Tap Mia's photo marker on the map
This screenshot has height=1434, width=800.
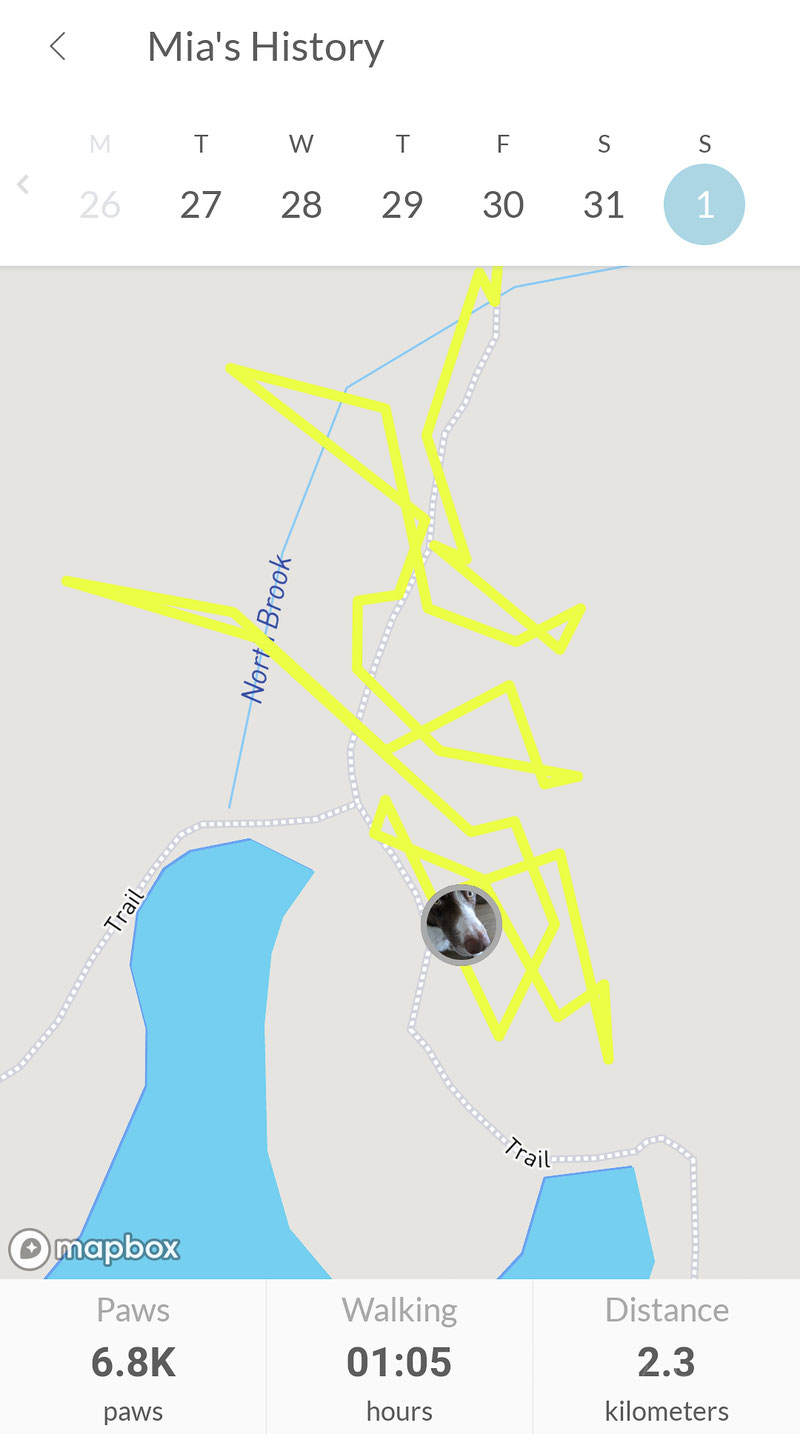point(461,925)
